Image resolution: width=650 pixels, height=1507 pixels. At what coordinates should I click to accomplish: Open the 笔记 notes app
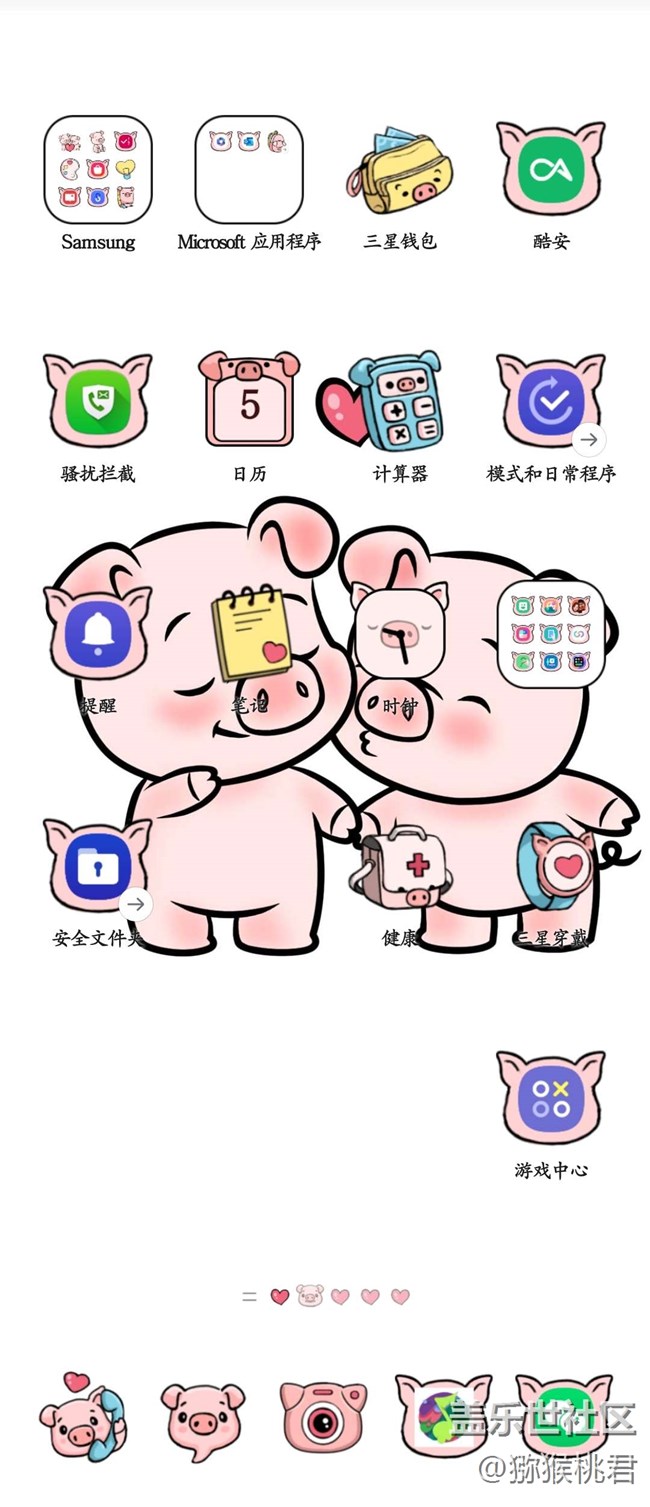249,634
